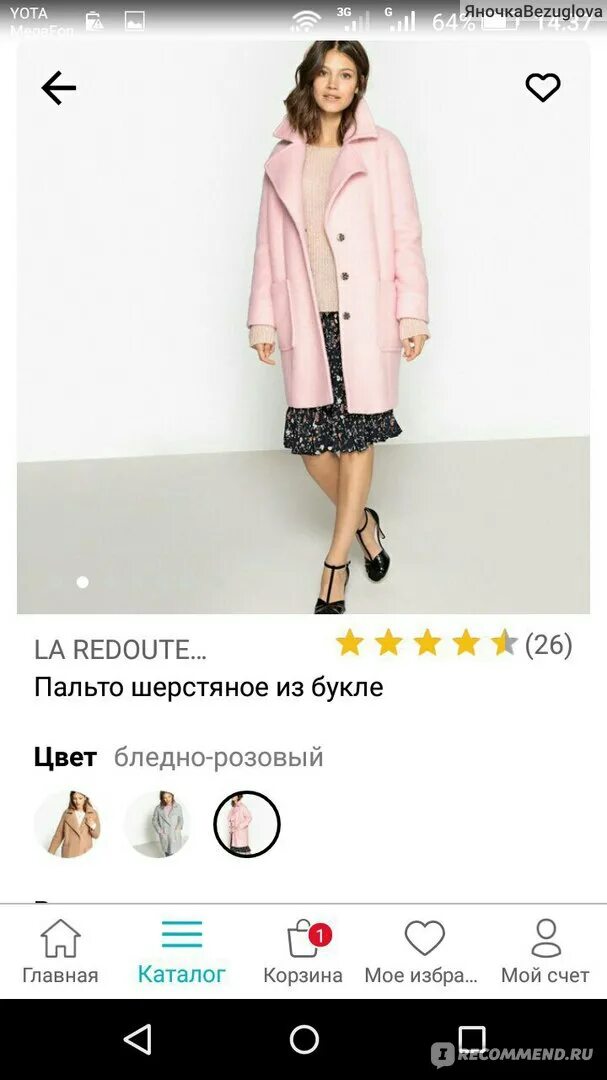Switch to the Главная tab
This screenshot has width=607, height=1080.
(61, 951)
